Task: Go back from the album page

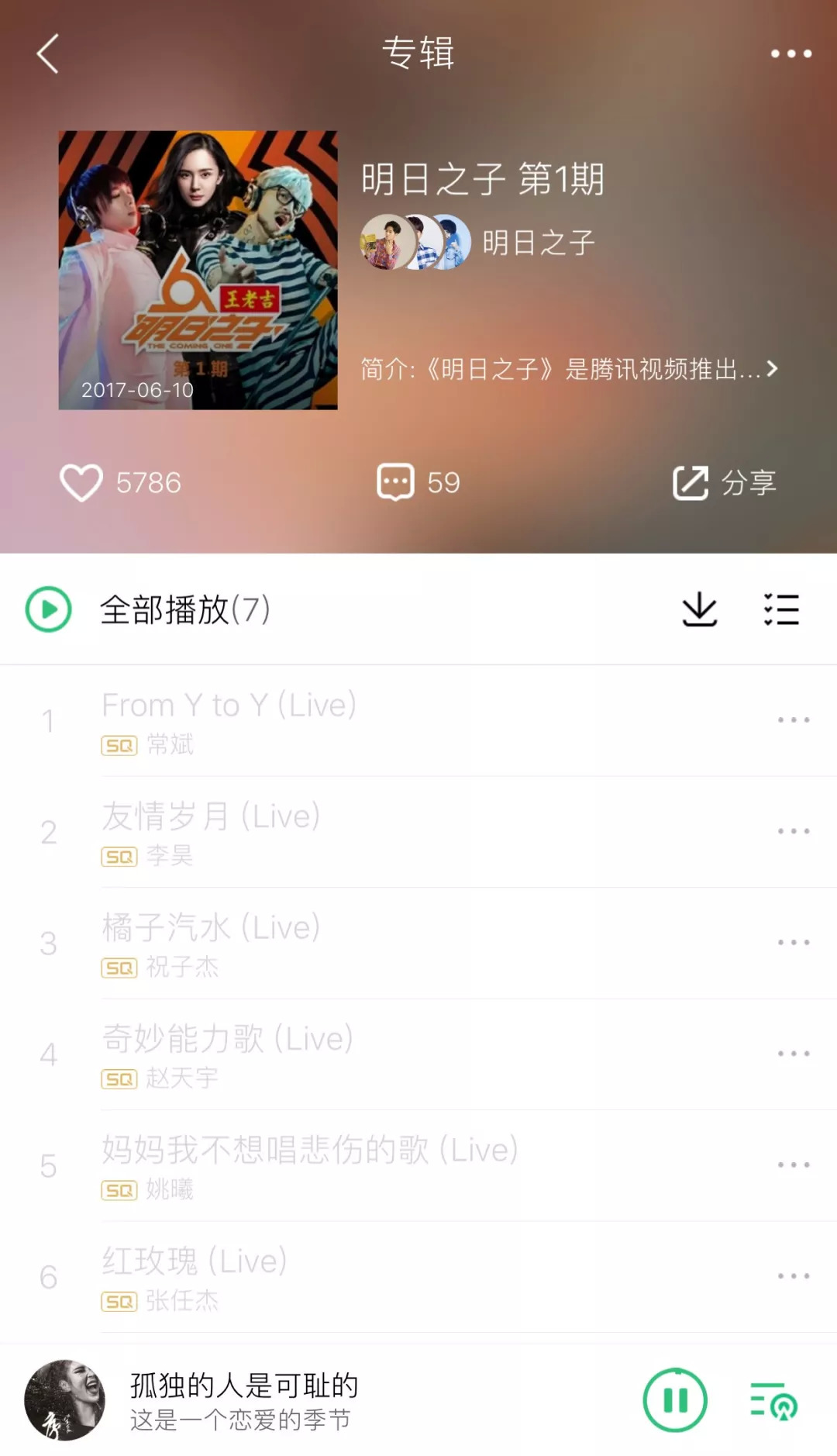Action: click(48, 54)
